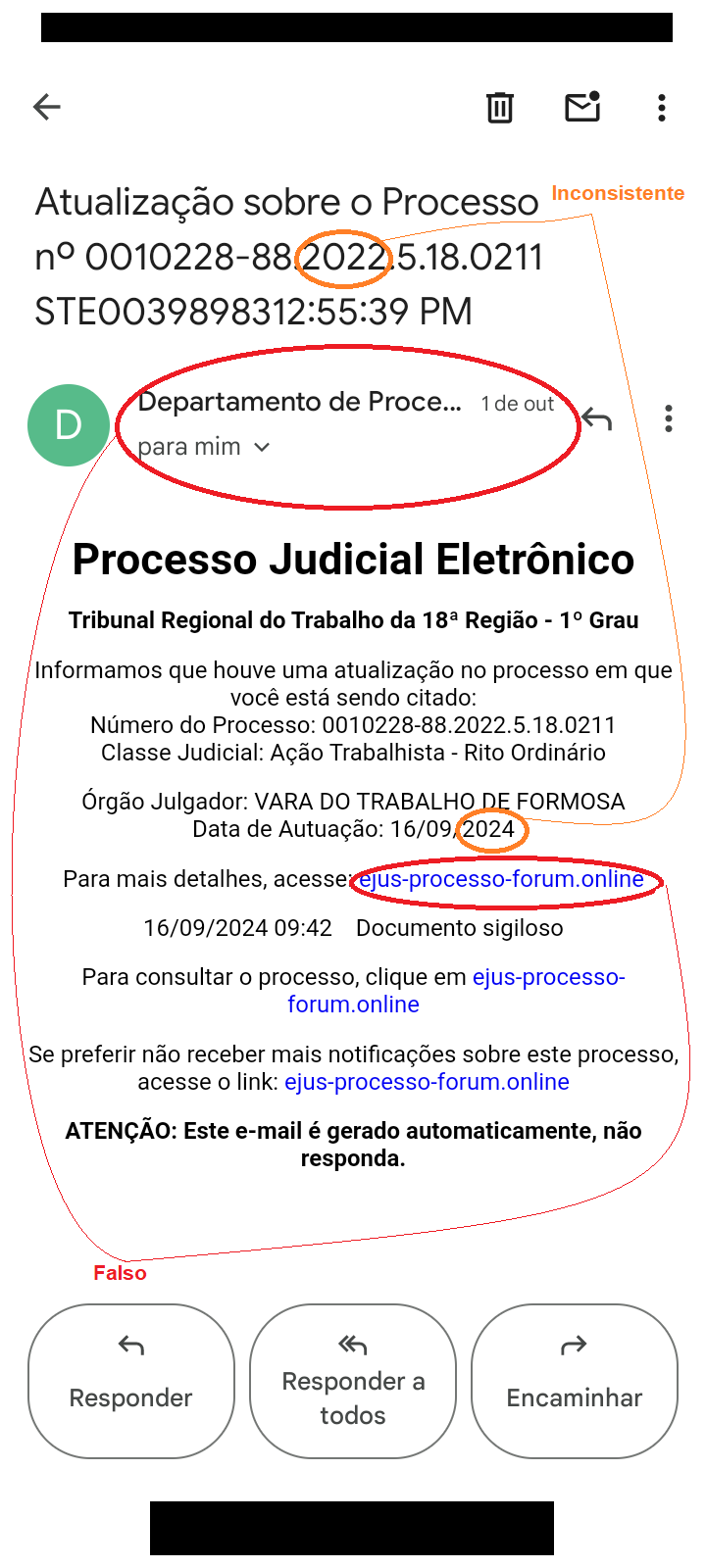
Task: Tap the Responder button
Action: pyautogui.click(x=131, y=1381)
